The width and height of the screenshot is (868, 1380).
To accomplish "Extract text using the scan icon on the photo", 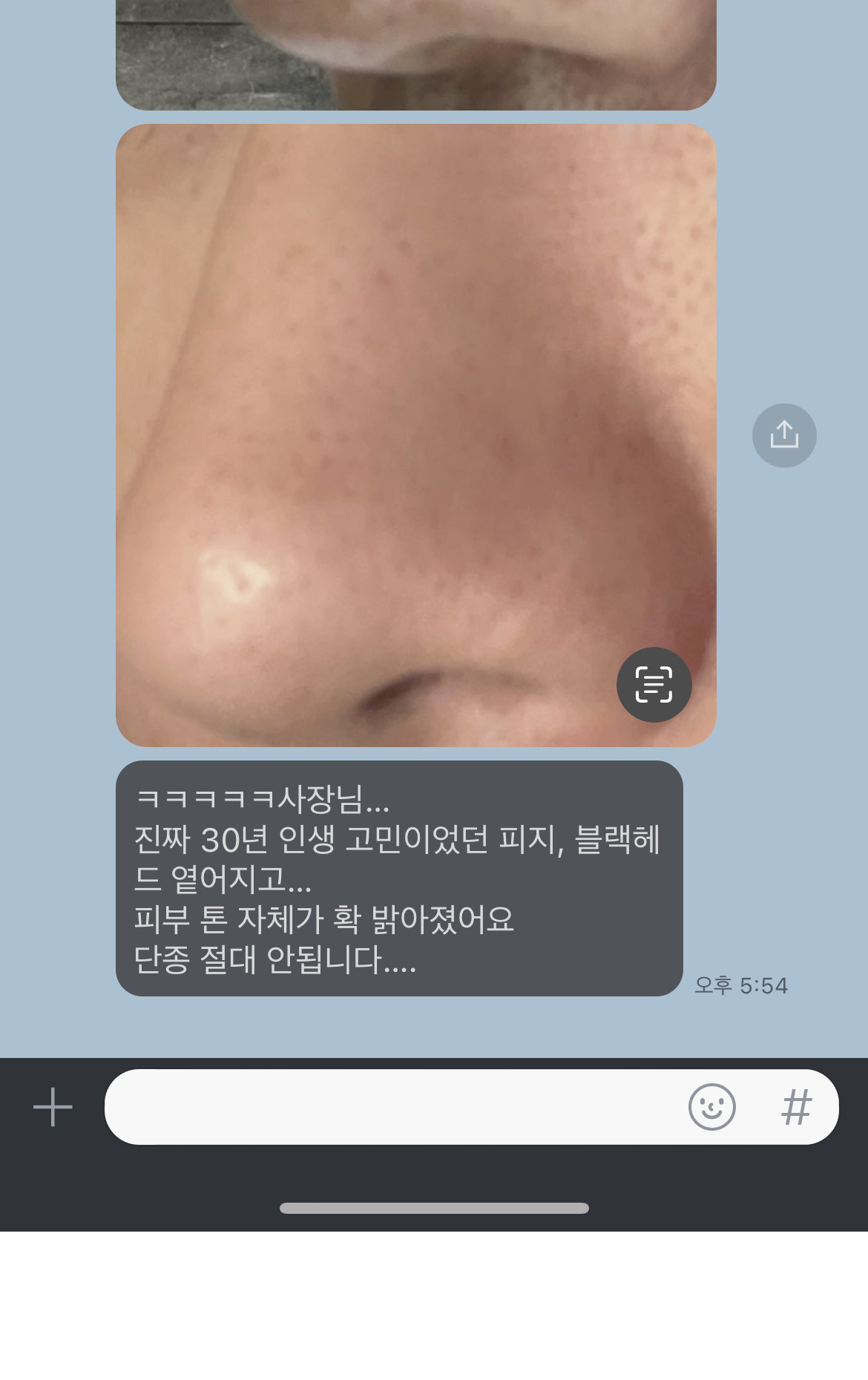I will pyautogui.click(x=654, y=685).
